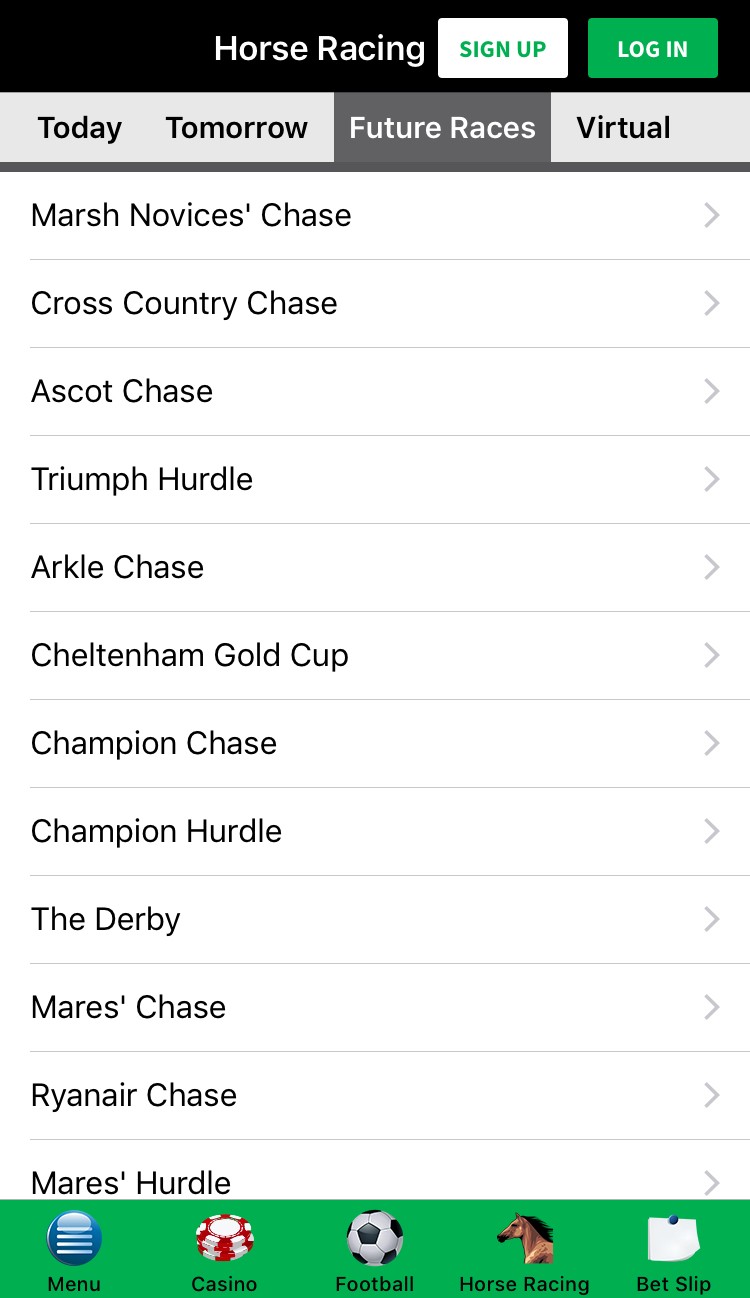View the Champion Chase race
The width and height of the screenshot is (750, 1298).
coord(375,744)
